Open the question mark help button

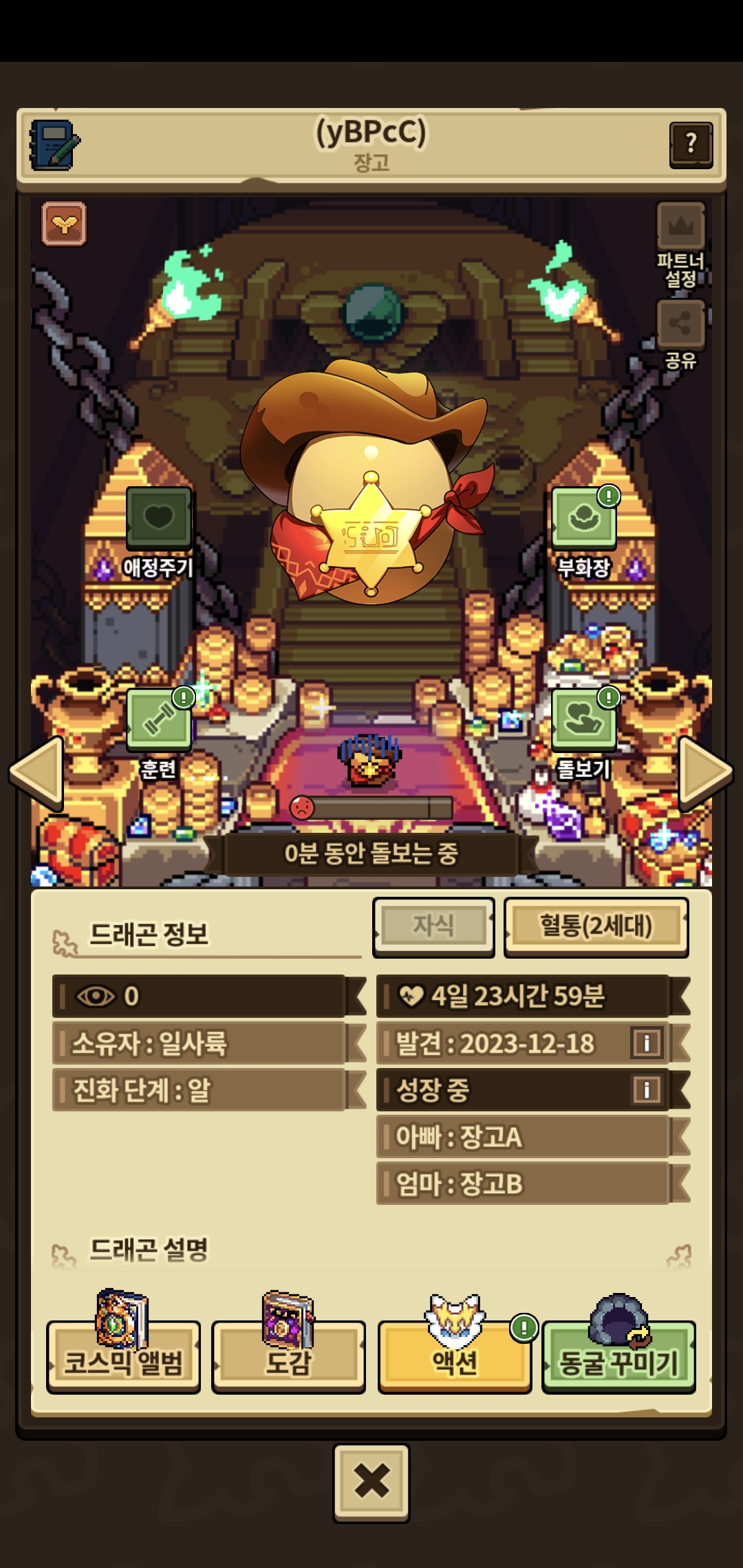(691, 144)
